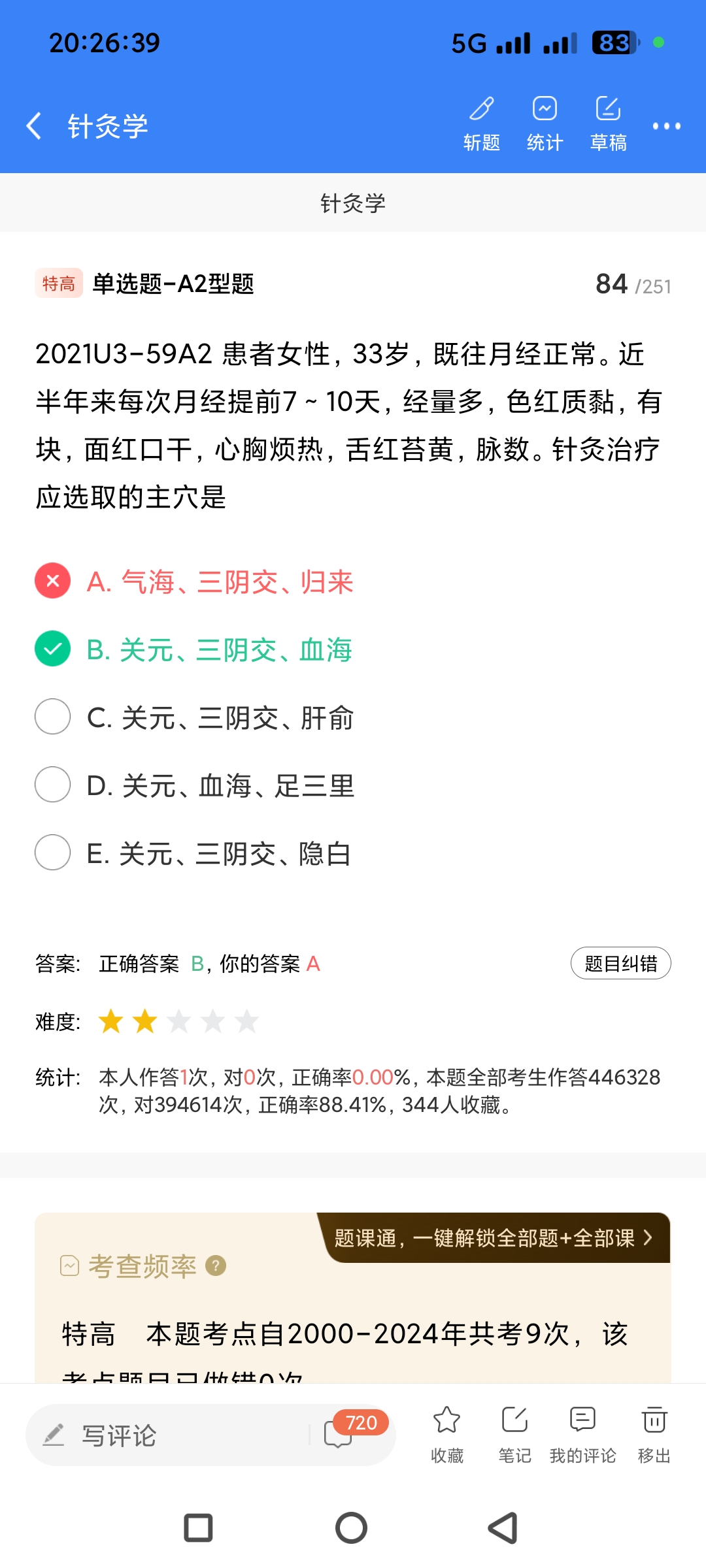
Task: Open 笔记 to write a note
Action: point(514,1434)
